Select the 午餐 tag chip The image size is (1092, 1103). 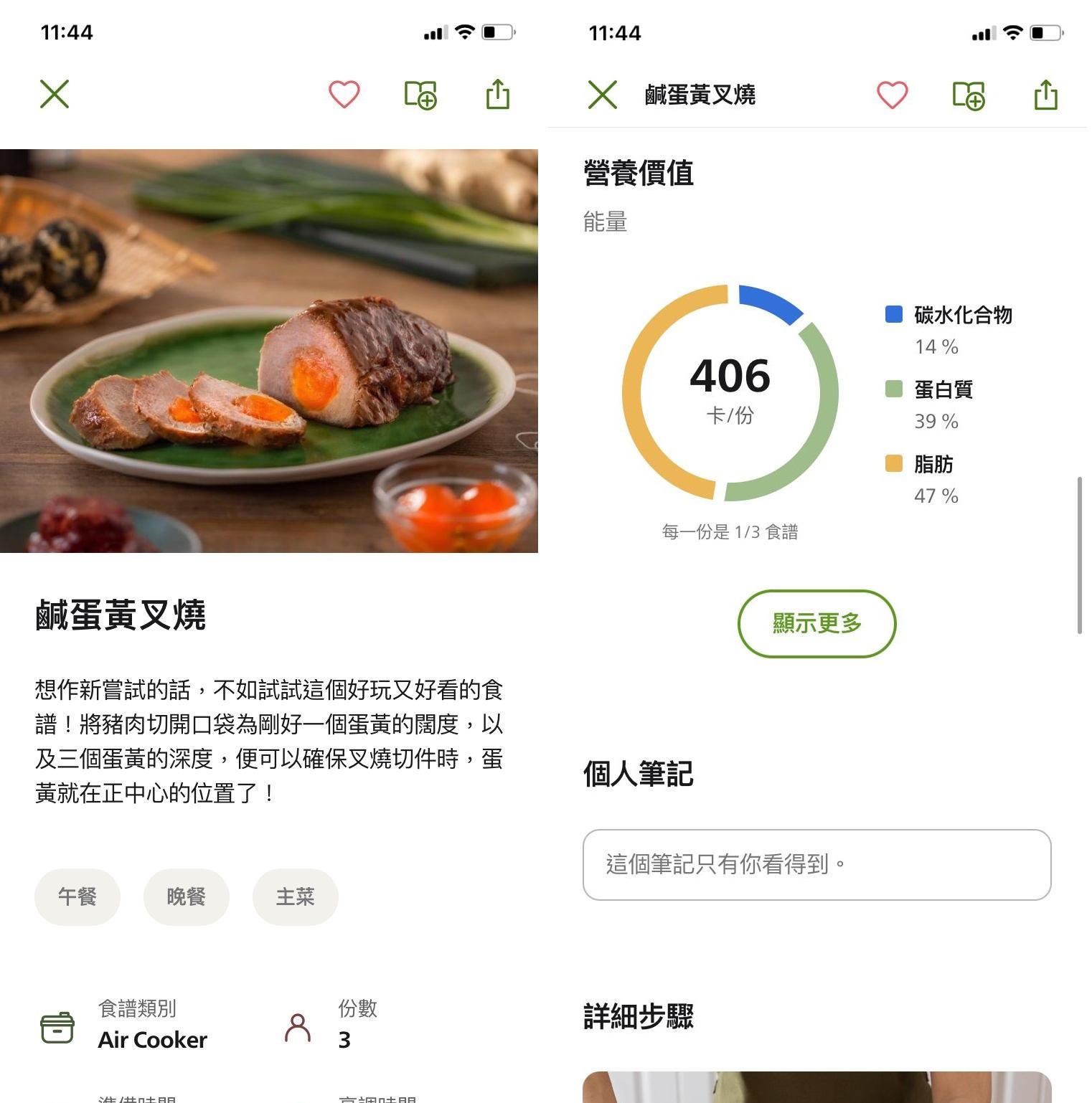coord(77,896)
